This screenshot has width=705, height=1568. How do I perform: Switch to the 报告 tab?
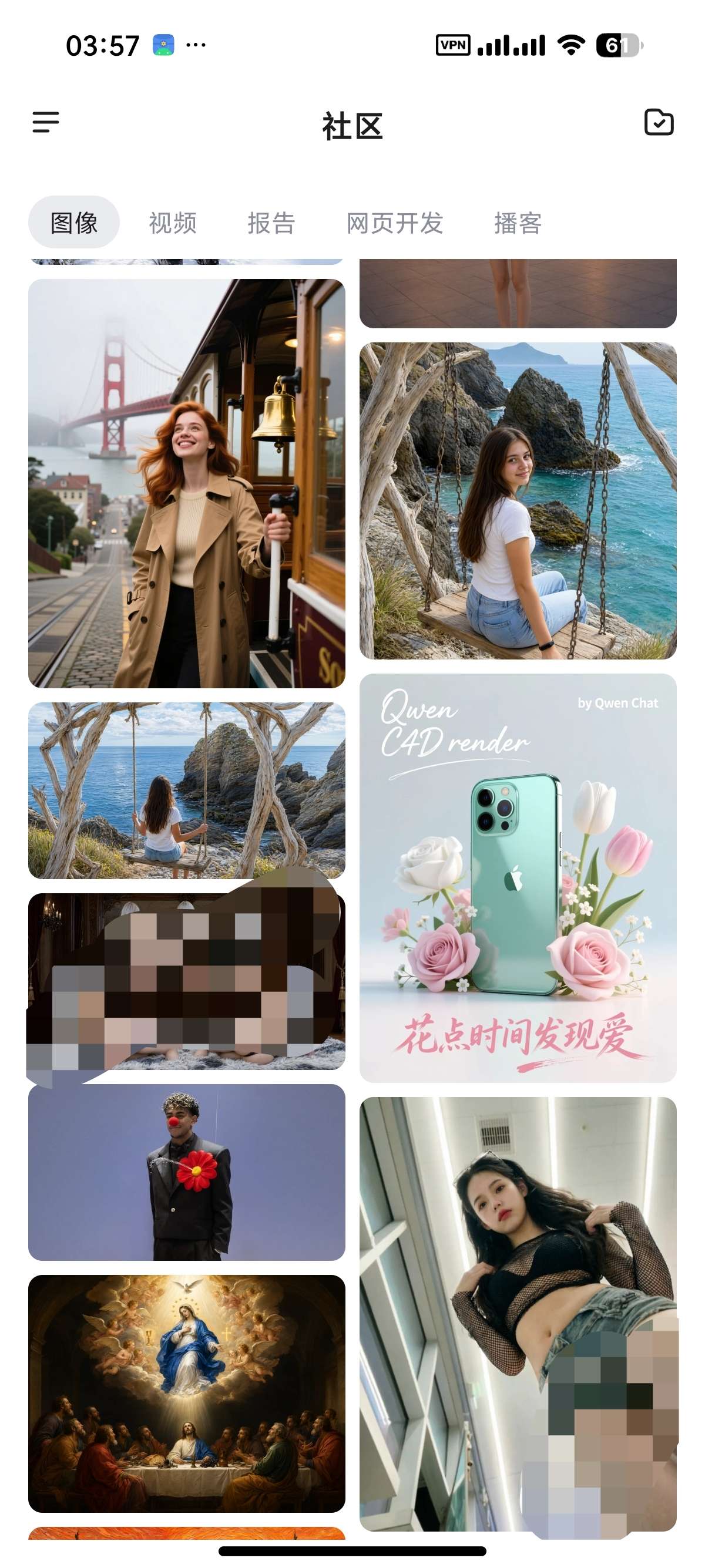271,223
